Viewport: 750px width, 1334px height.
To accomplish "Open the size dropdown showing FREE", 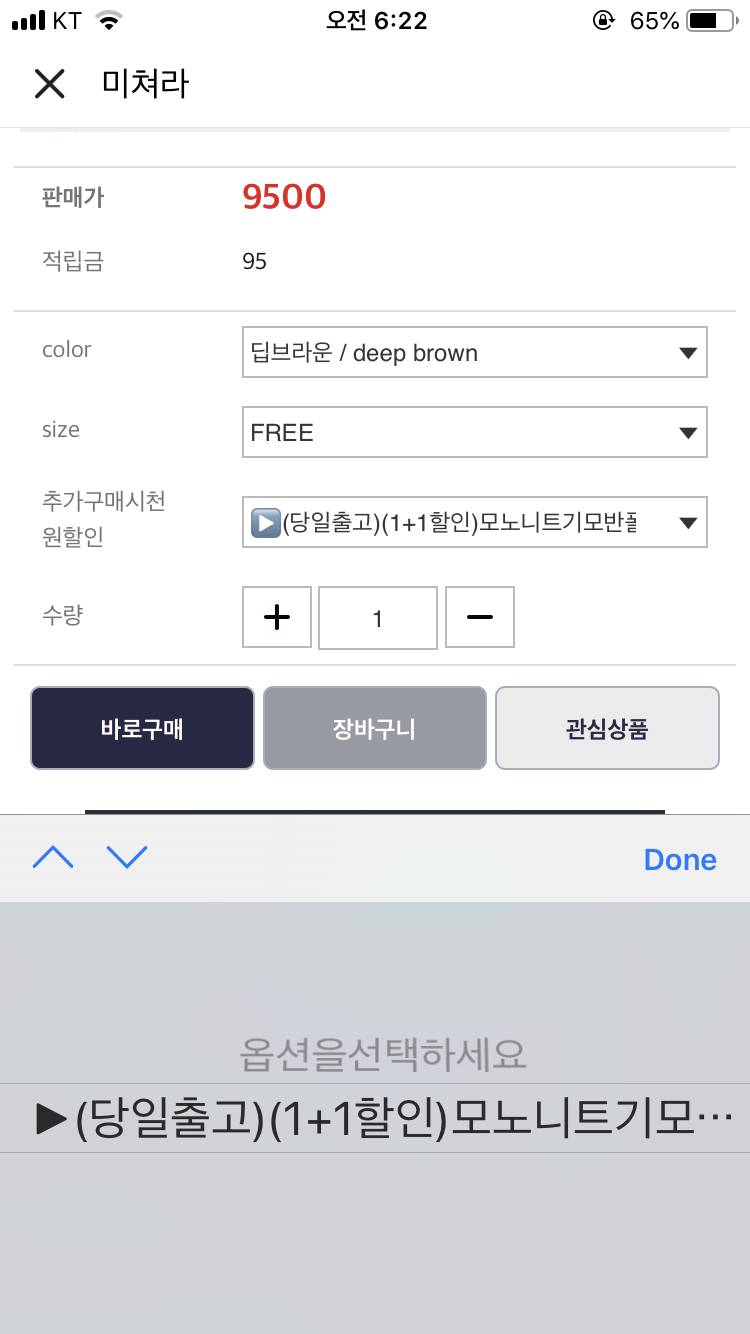I will click(x=474, y=432).
